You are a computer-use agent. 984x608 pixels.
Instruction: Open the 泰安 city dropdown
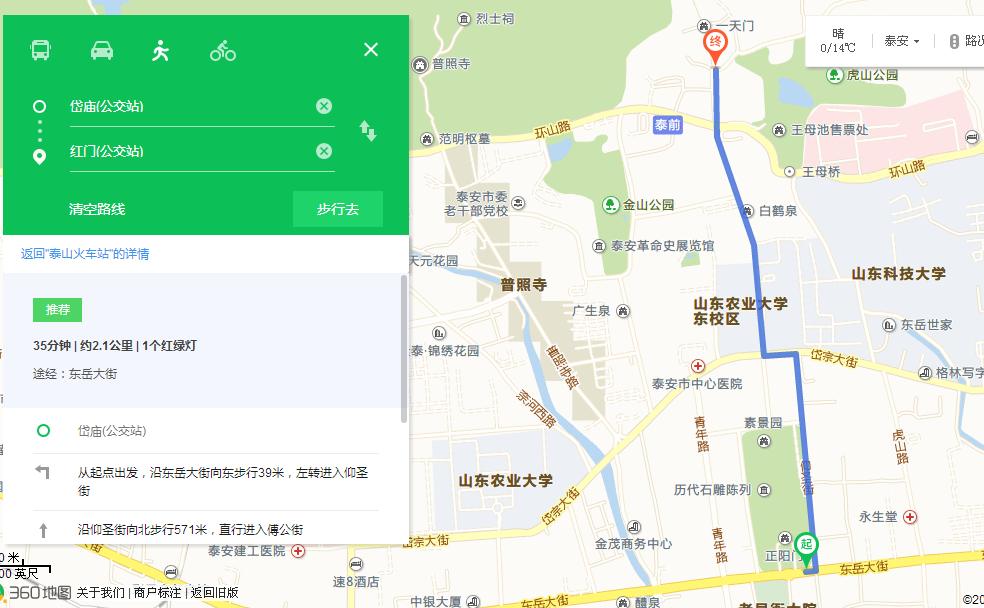[901, 41]
